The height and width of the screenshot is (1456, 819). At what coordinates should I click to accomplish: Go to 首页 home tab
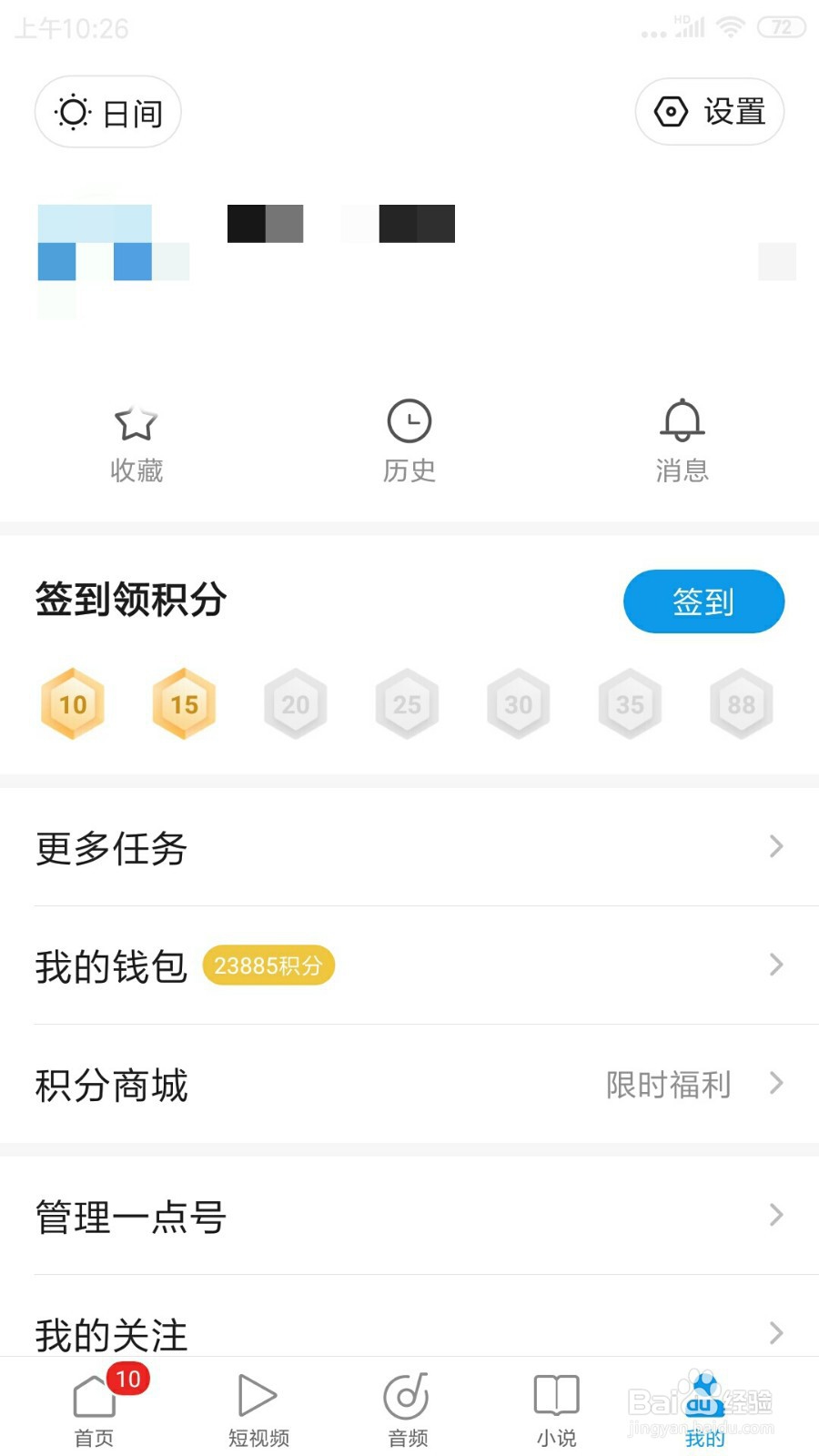(95, 1408)
